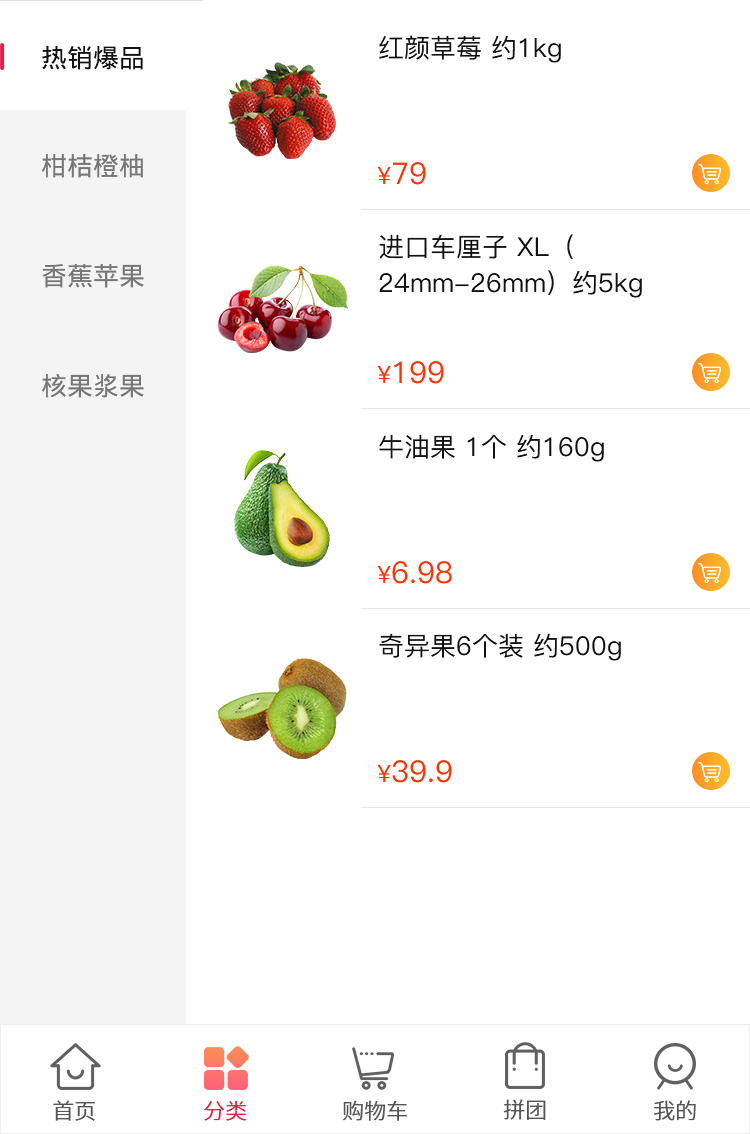Open the 核果浆果 category
This screenshot has width=750, height=1134.
click(93, 386)
